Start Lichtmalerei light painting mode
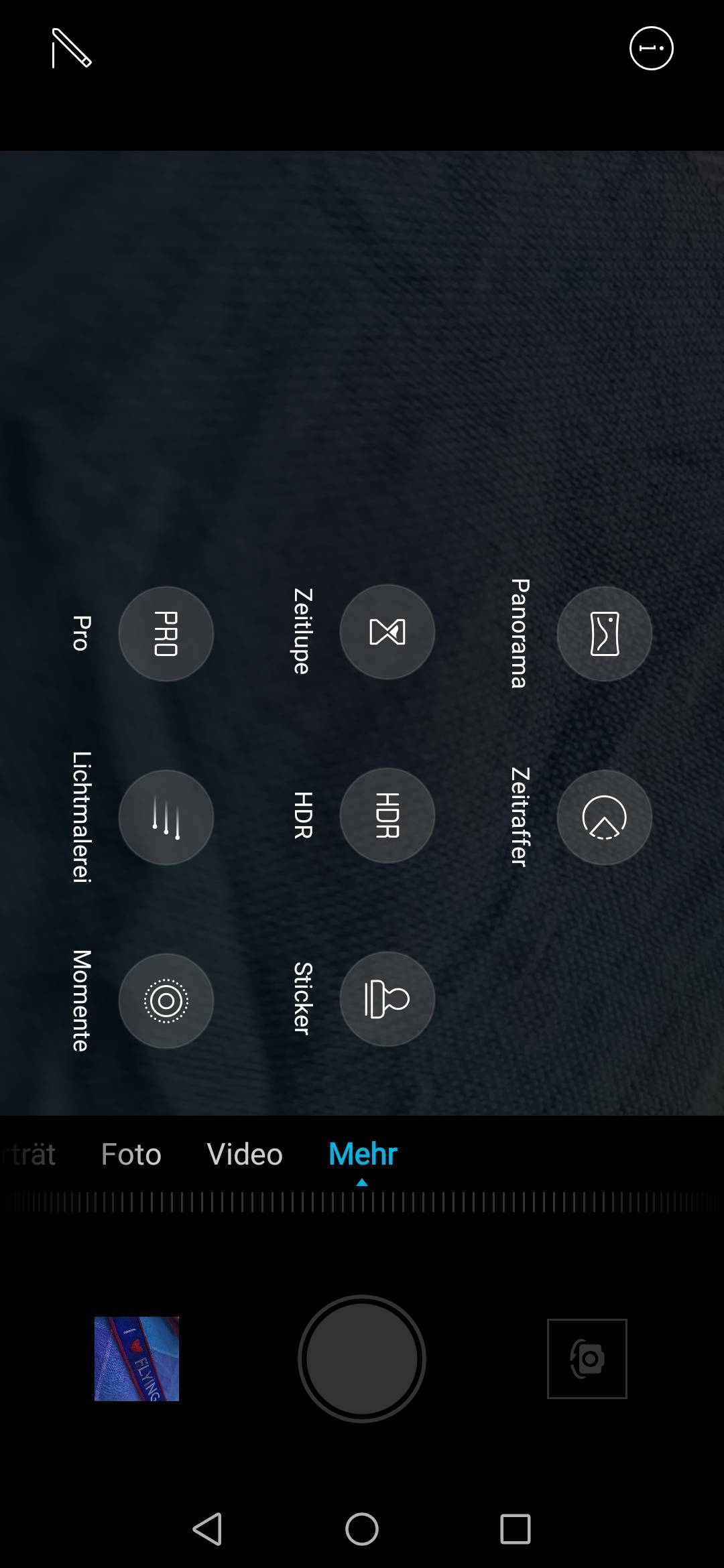Screen dimensions: 724x1568 (166, 818)
